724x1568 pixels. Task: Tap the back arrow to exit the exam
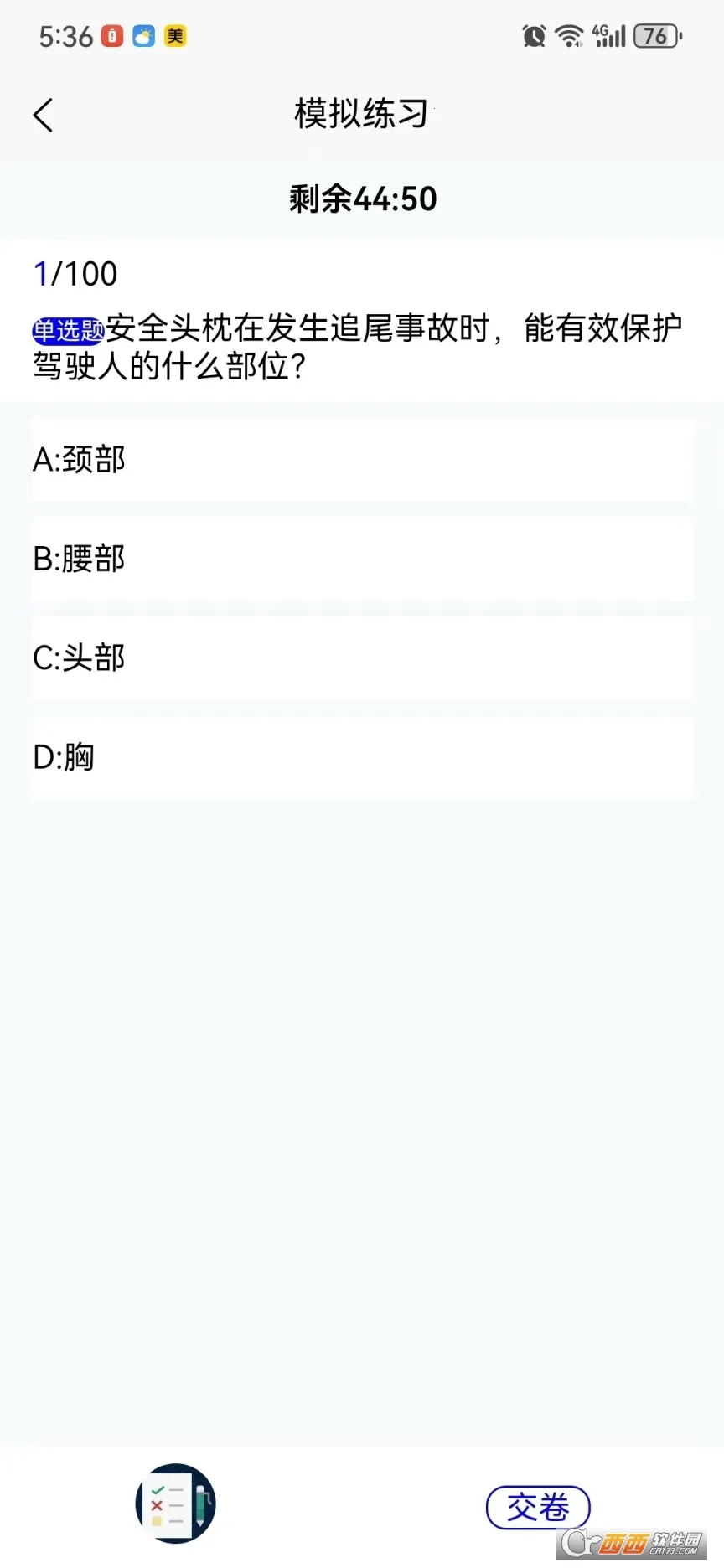[43, 113]
